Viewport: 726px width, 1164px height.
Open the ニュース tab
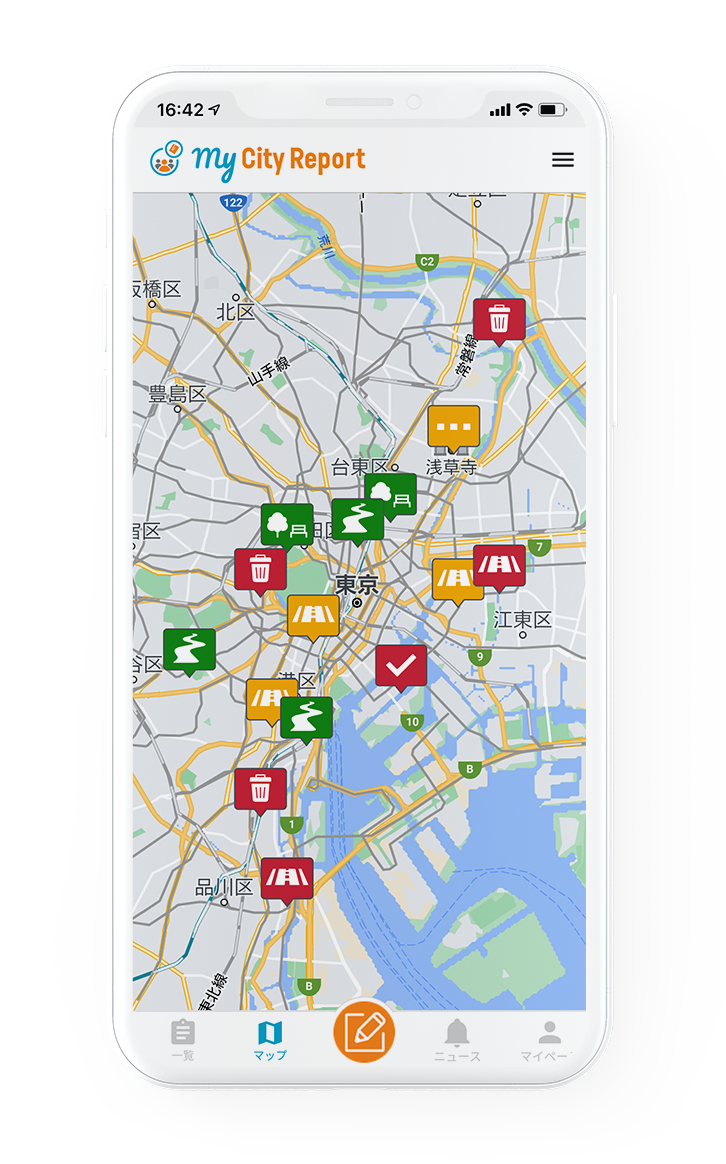[457, 1040]
